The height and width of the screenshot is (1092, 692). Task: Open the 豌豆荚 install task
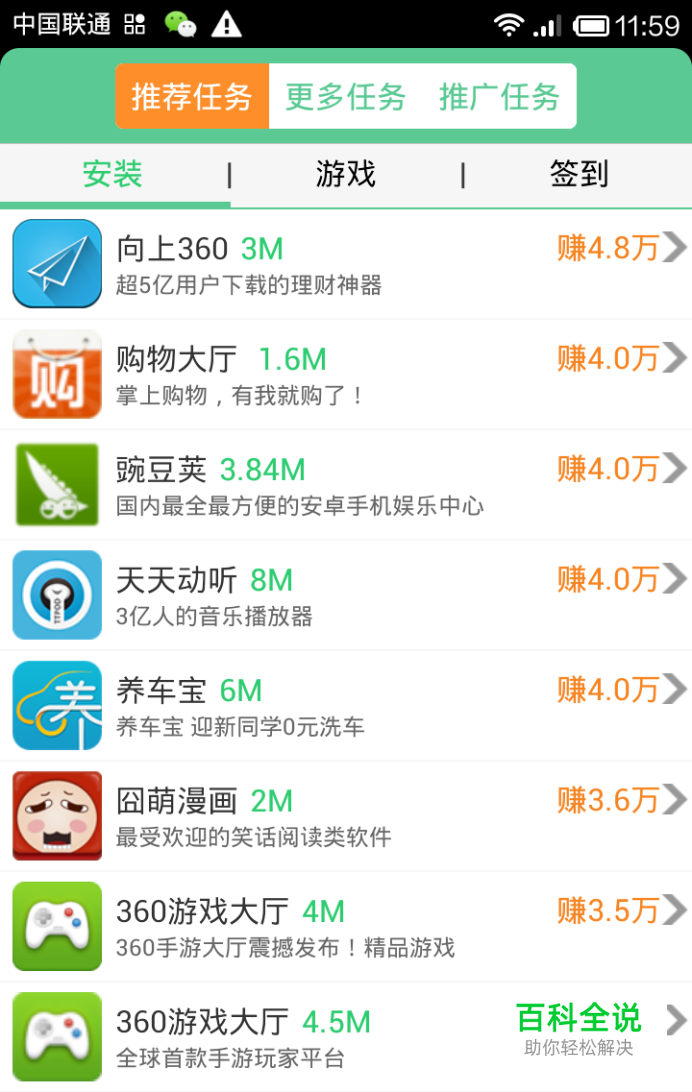346,485
